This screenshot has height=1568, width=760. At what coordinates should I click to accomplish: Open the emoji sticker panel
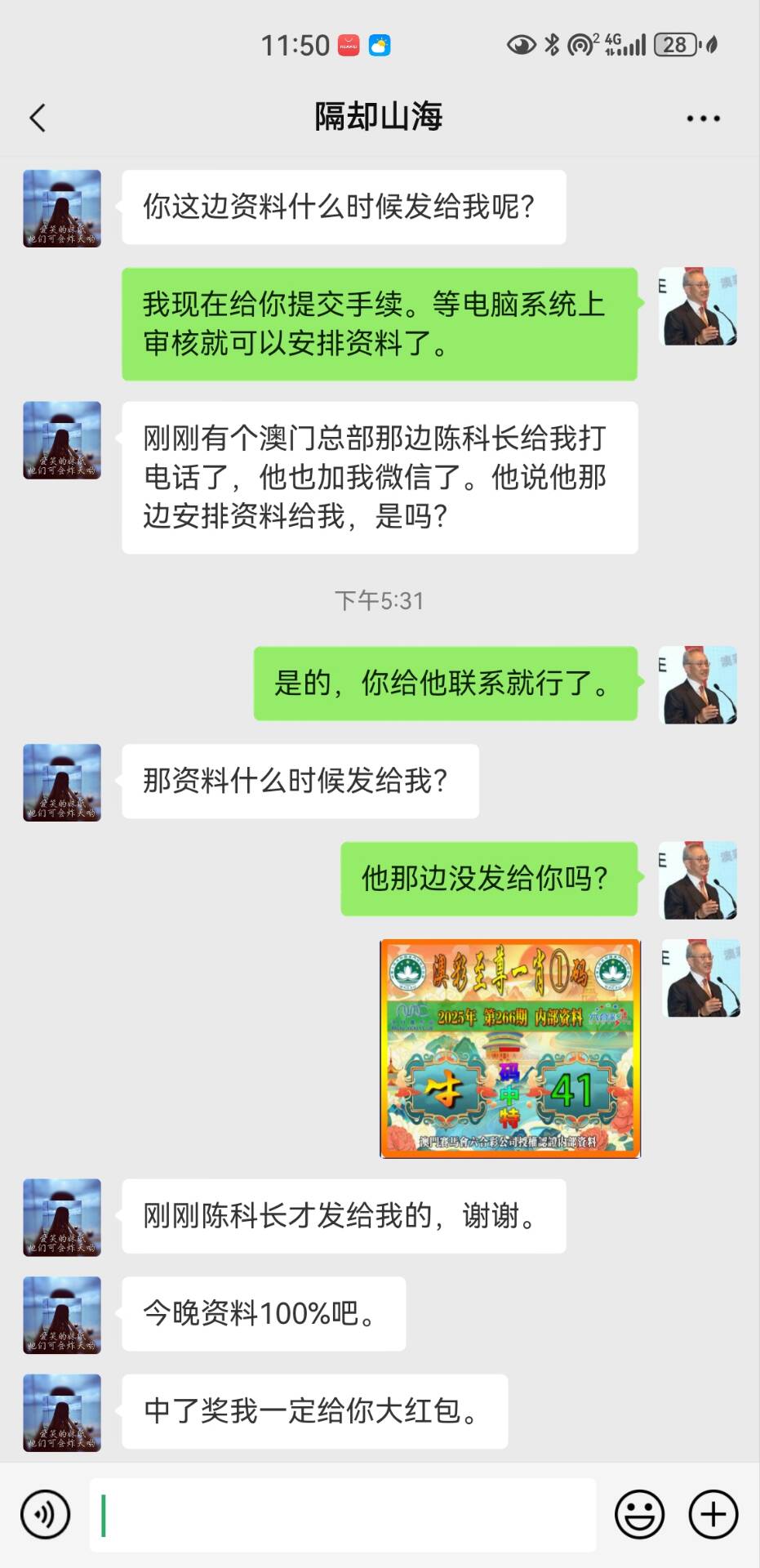[639, 1514]
